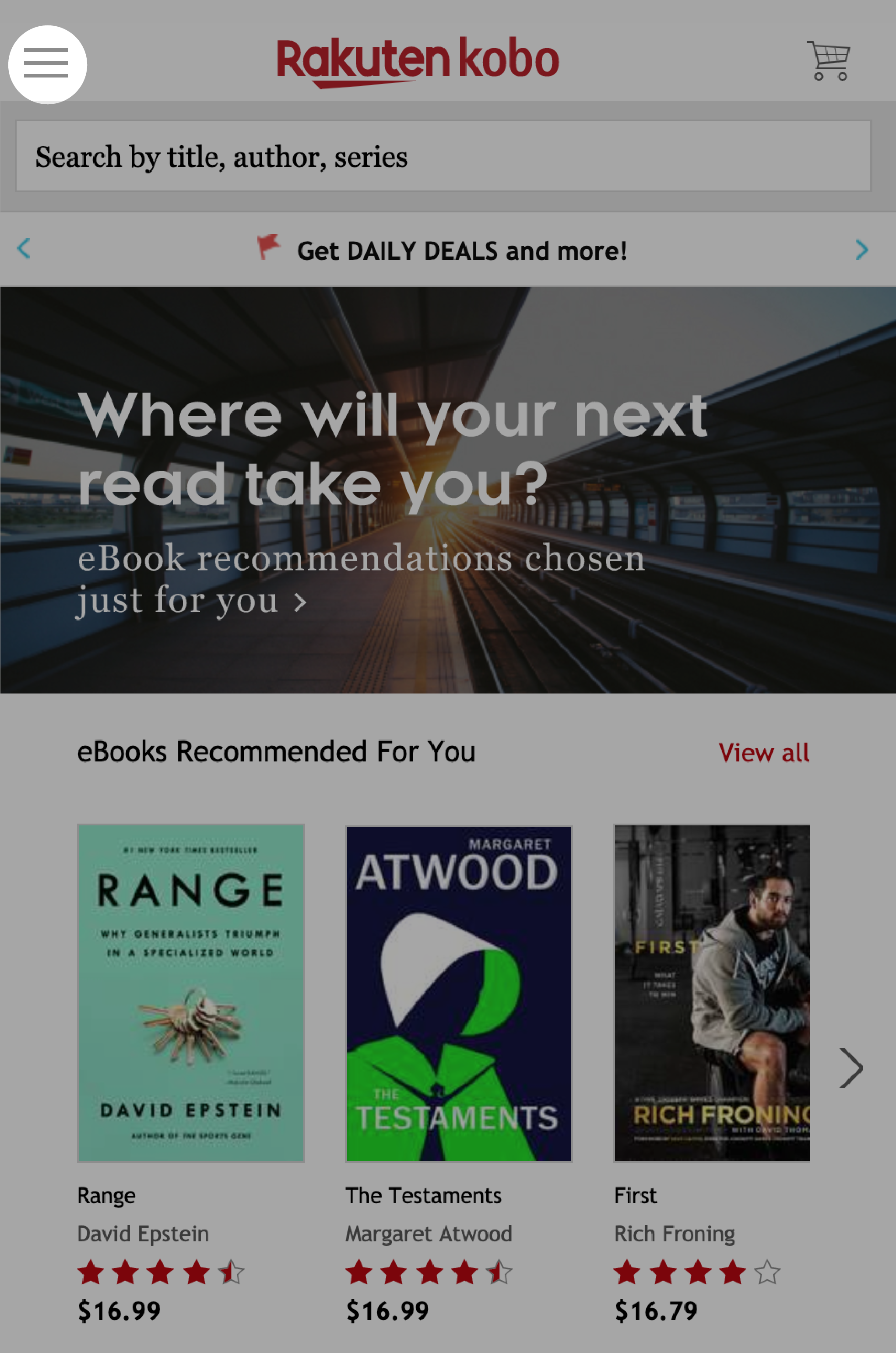Screen dimensions: 896x1353
Task: Open the Range book cover
Action: pyautogui.click(x=191, y=993)
